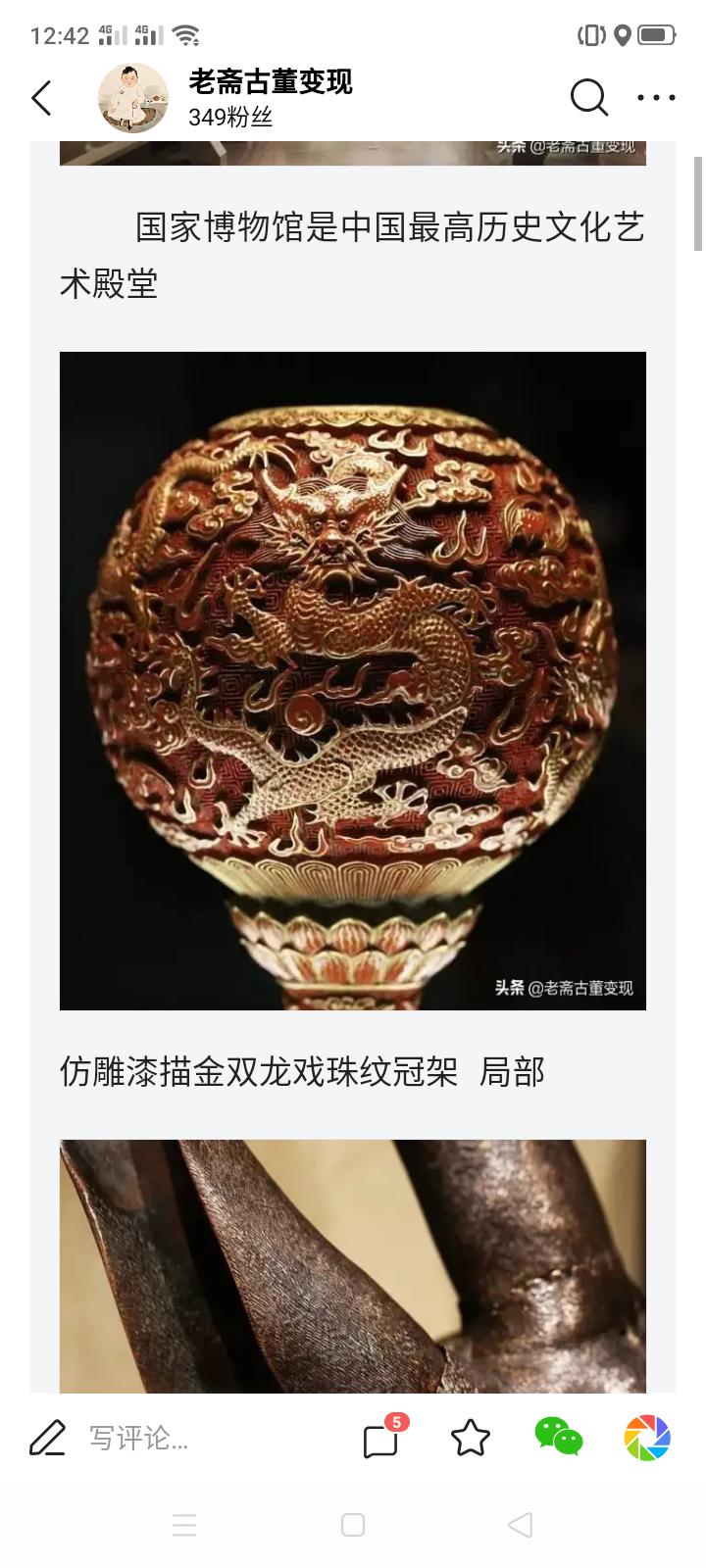View the 5 comments via bubble icon
The height and width of the screenshot is (1568, 706).
[x=381, y=1441]
